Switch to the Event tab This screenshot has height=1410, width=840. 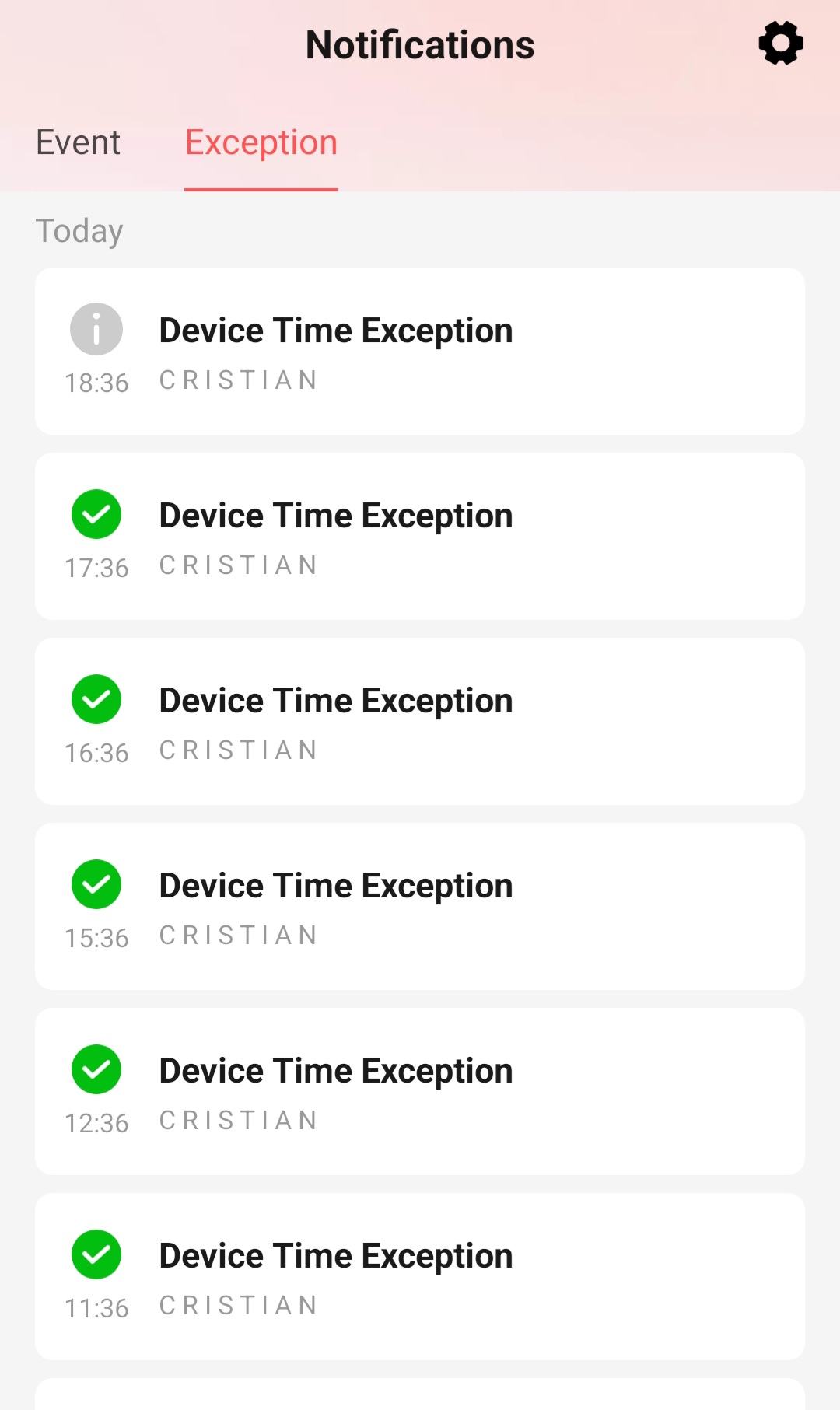pos(78,143)
